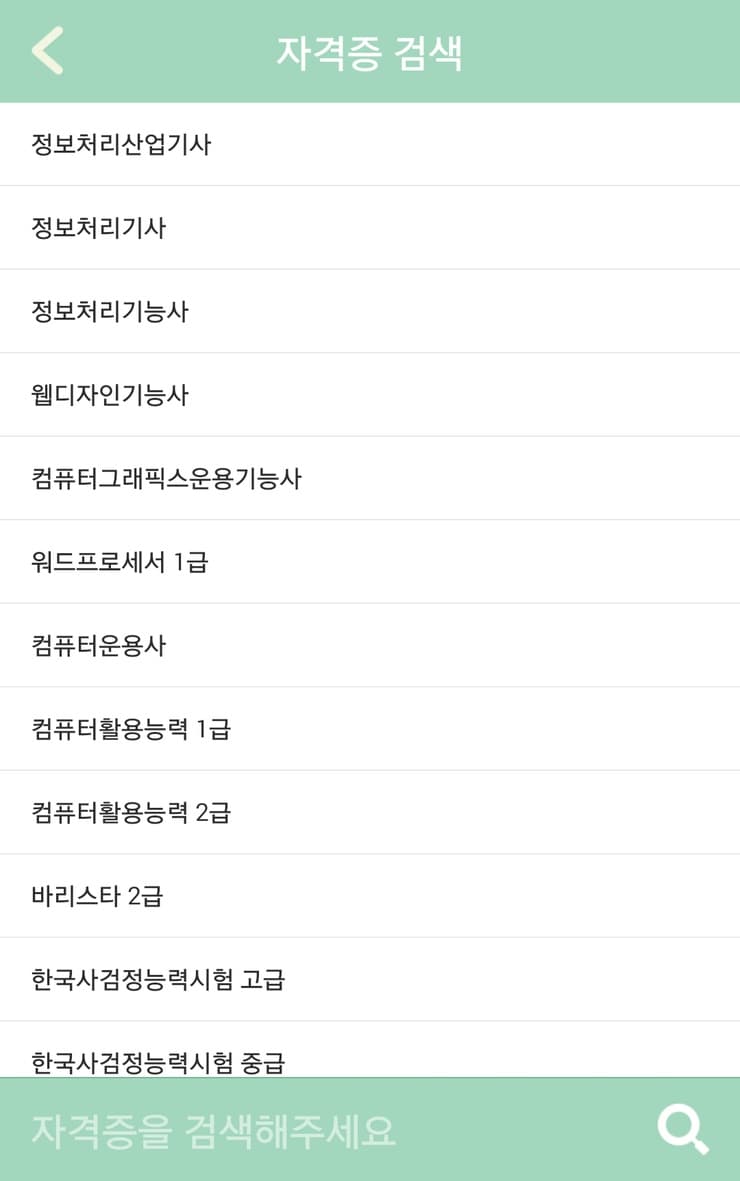This screenshot has width=740, height=1181.
Task: Tap the back arrow in the header
Action: [x=46, y=52]
